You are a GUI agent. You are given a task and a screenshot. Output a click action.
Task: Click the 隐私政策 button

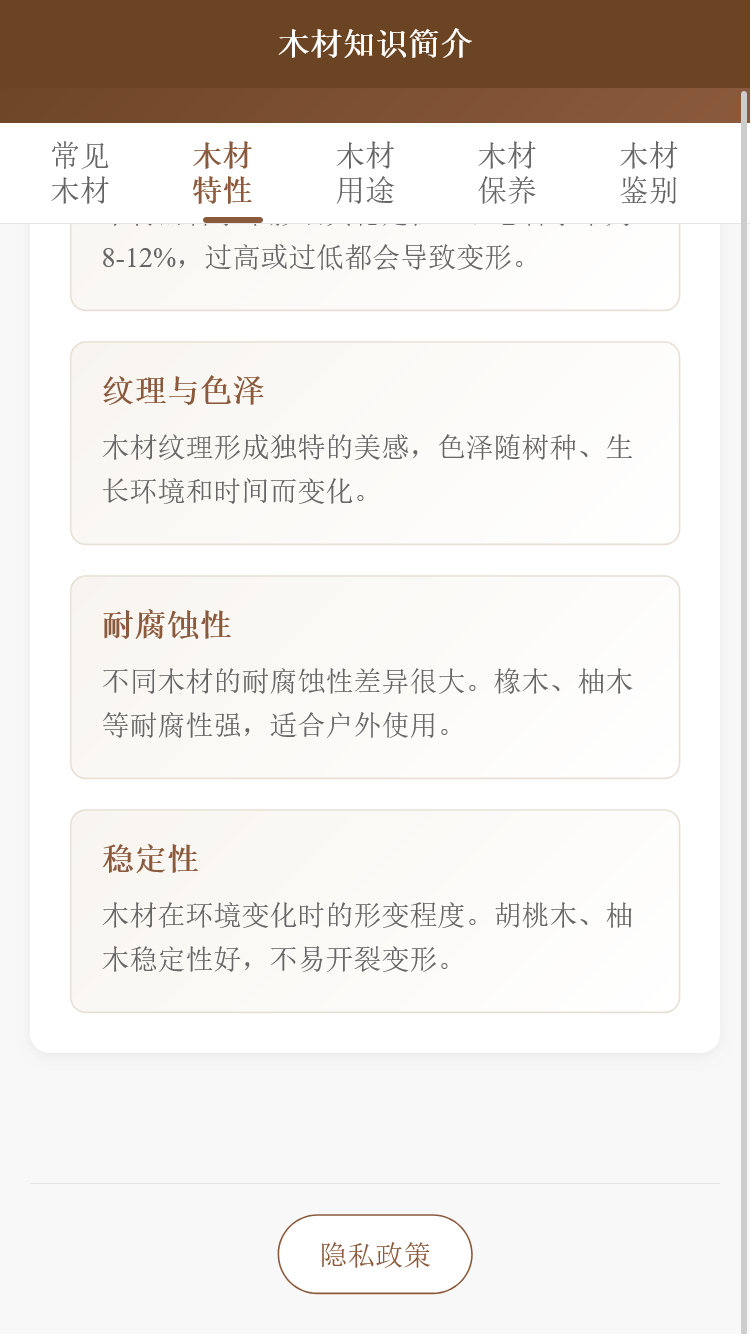click(x=375, y=1254)
